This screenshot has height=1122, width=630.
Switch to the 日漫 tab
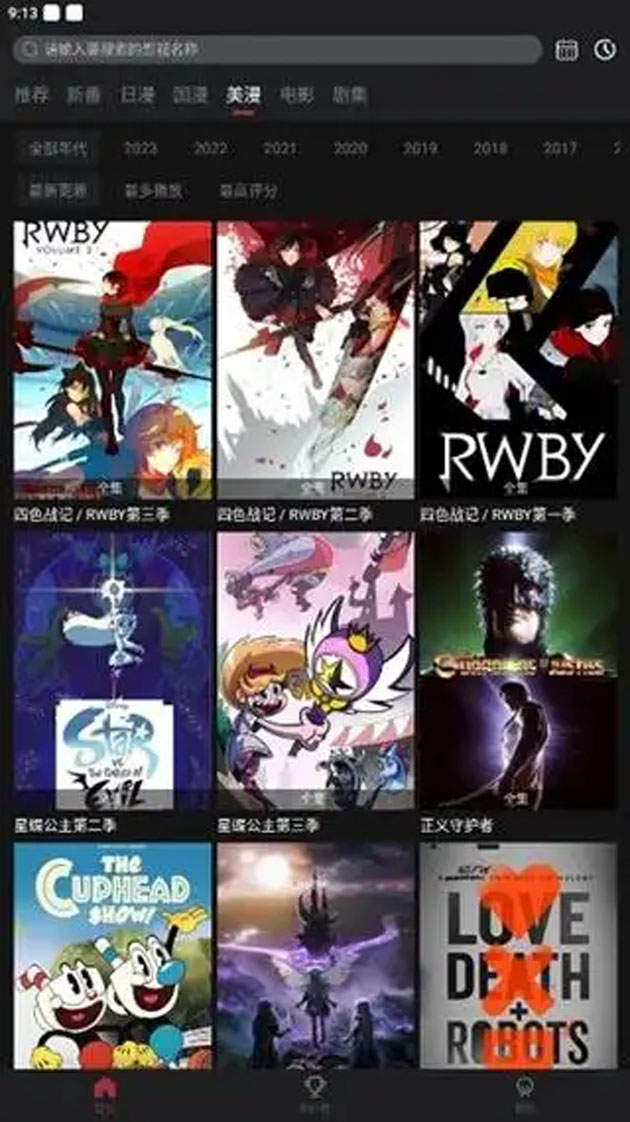click(x=138, y=96)
